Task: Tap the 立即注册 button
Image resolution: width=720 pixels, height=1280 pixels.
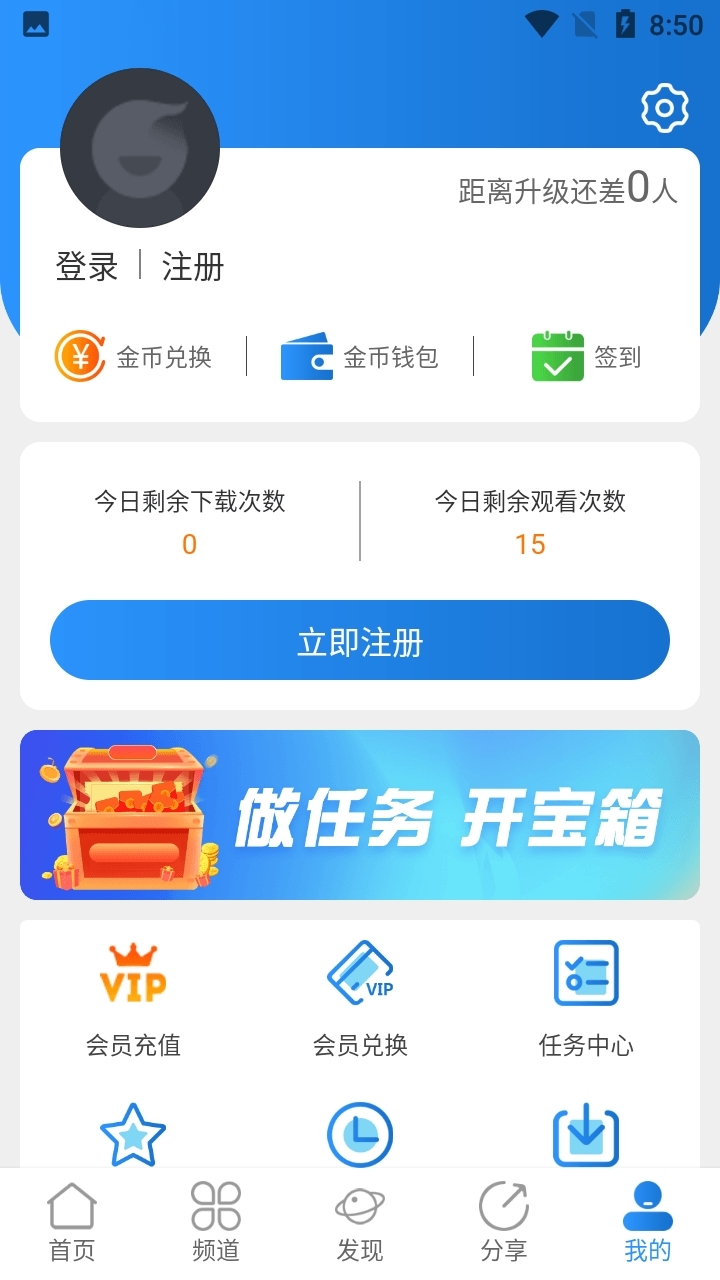Action: [360, 641]
